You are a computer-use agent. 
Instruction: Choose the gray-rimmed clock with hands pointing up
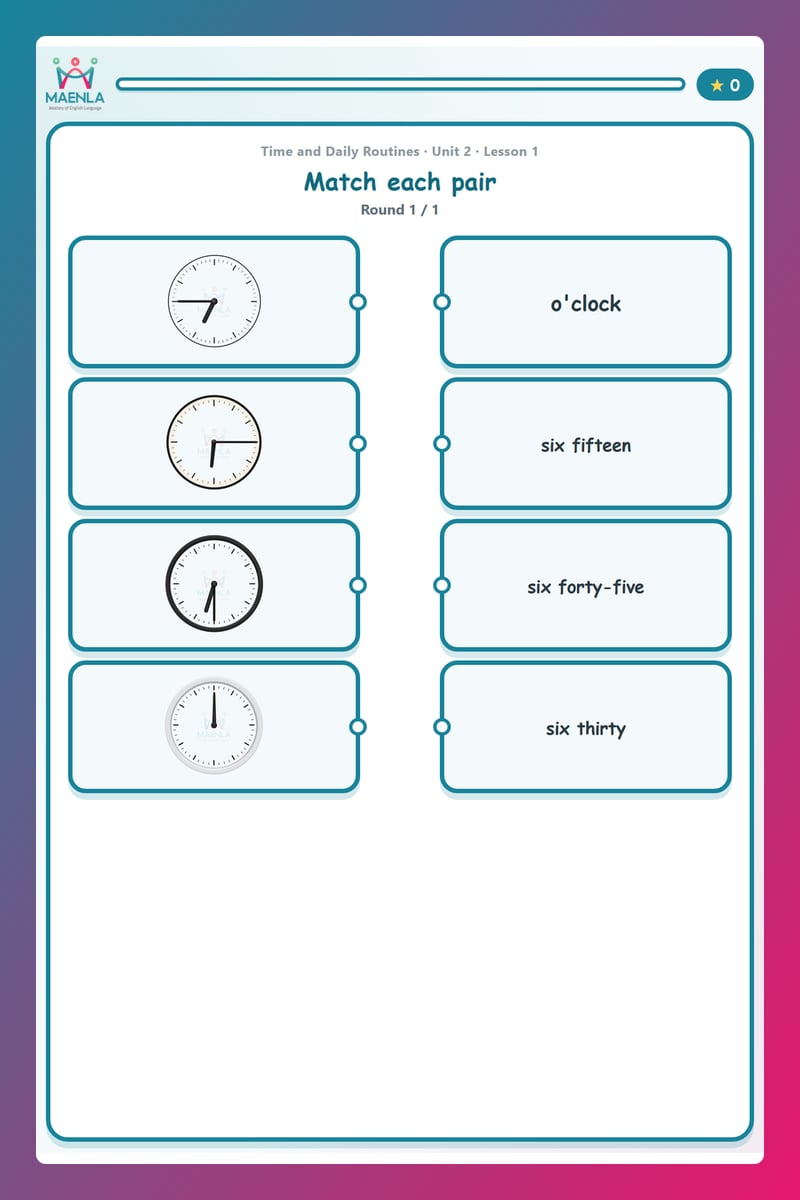214,727
